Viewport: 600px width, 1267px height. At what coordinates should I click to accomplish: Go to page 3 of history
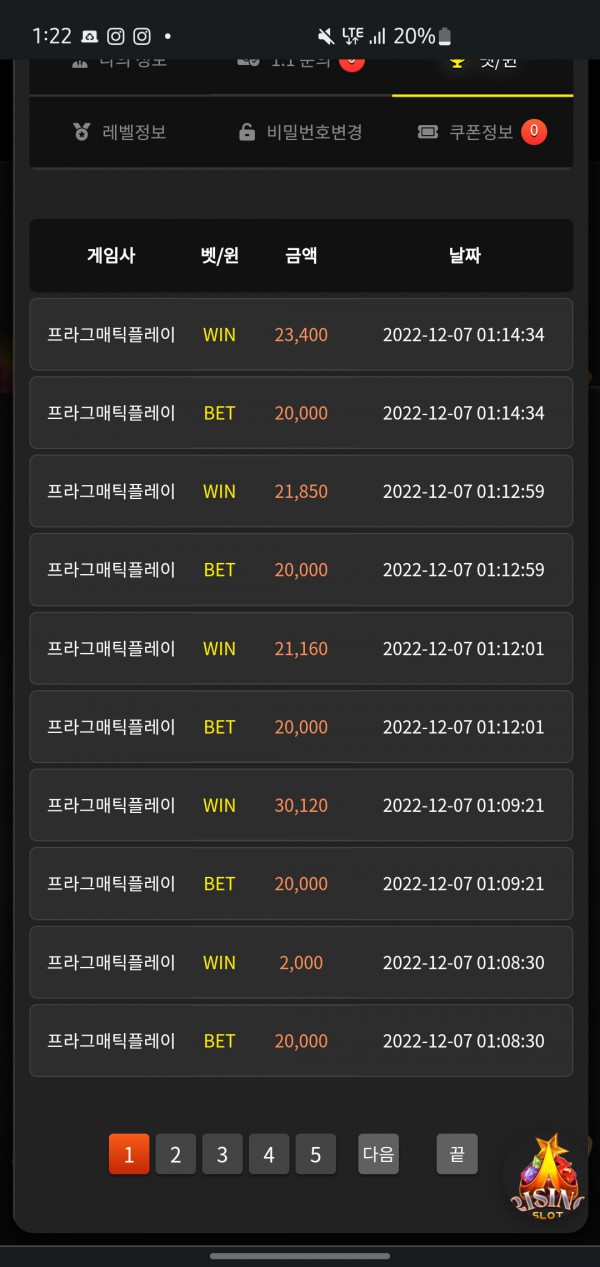222,1154
